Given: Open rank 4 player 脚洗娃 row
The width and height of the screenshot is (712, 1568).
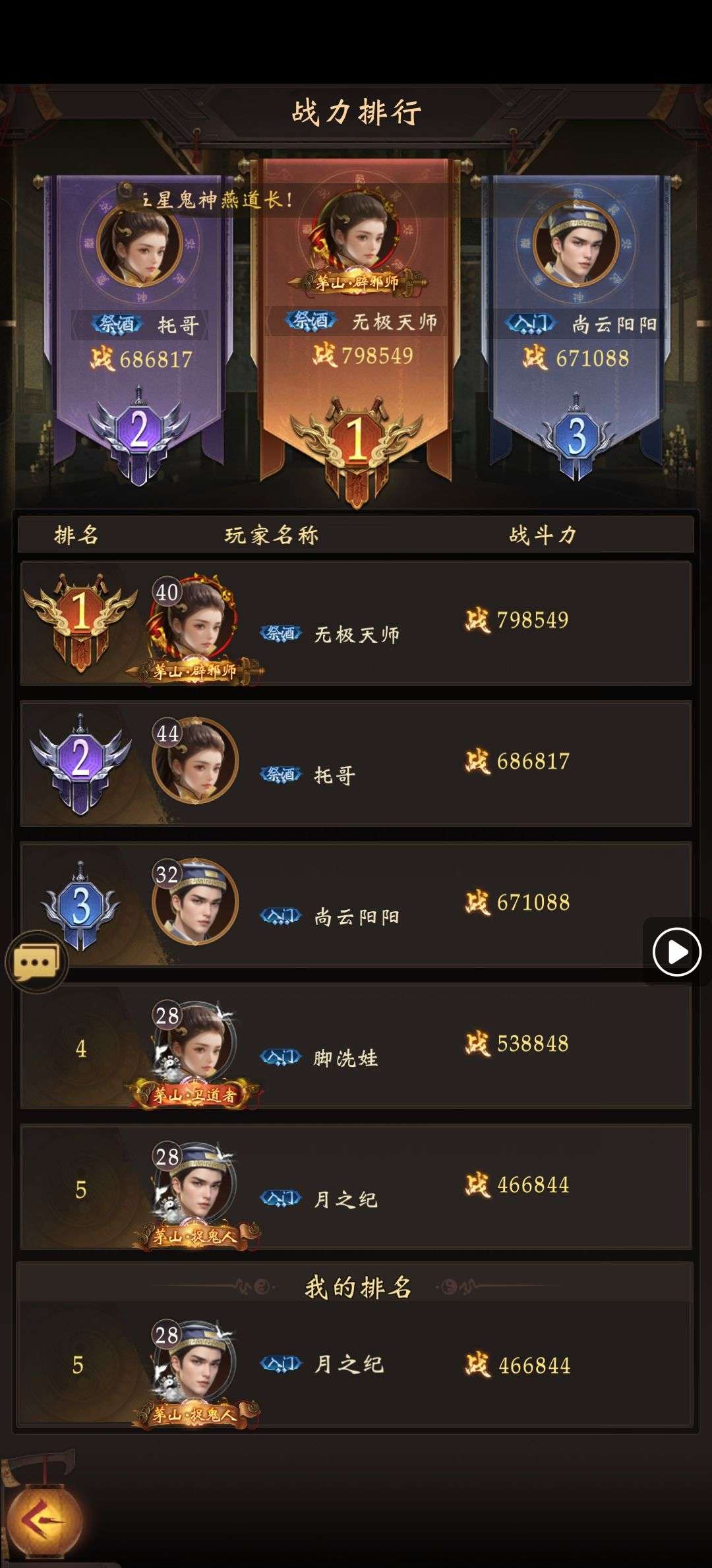Looking at the screenshot, I should click(356, 1045).
